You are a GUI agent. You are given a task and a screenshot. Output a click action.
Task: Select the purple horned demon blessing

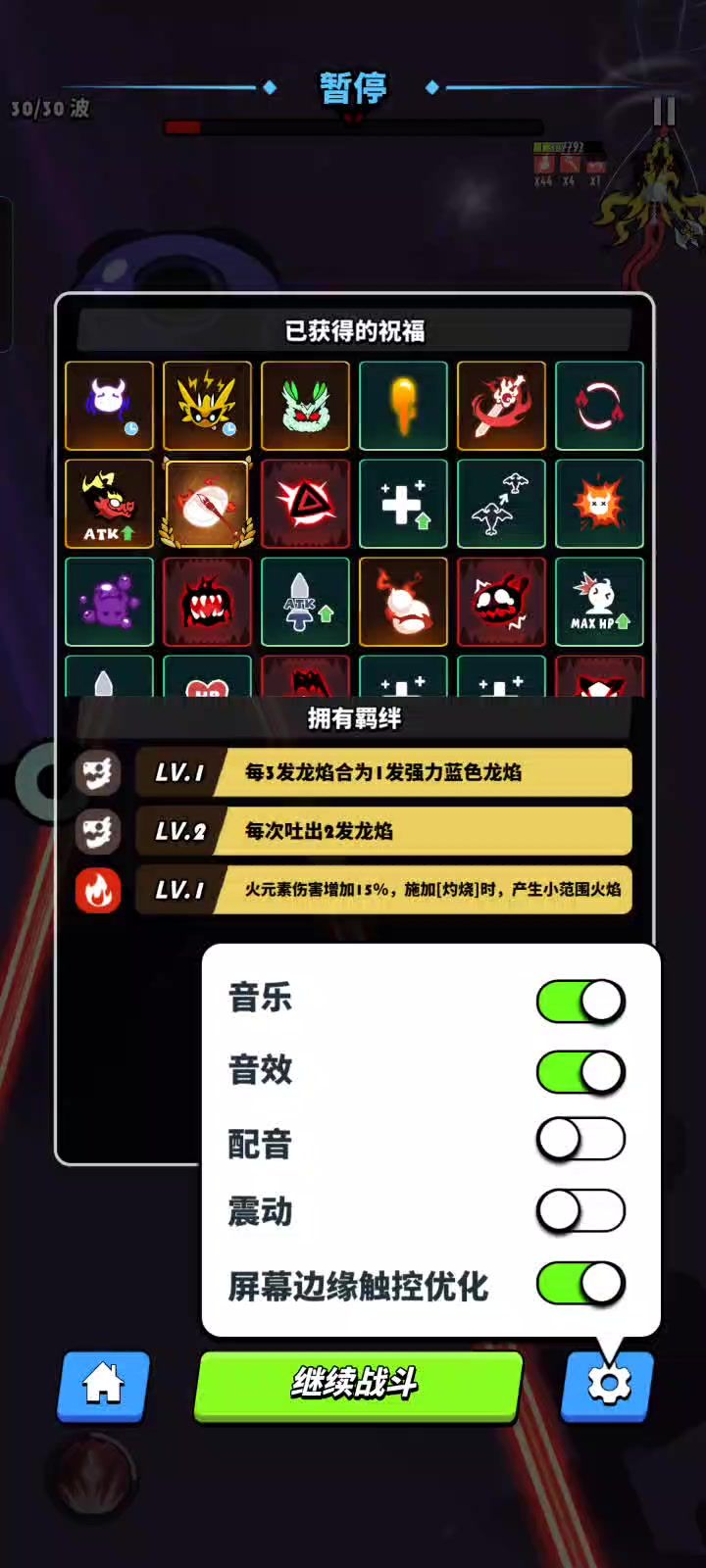pos(109,406)
